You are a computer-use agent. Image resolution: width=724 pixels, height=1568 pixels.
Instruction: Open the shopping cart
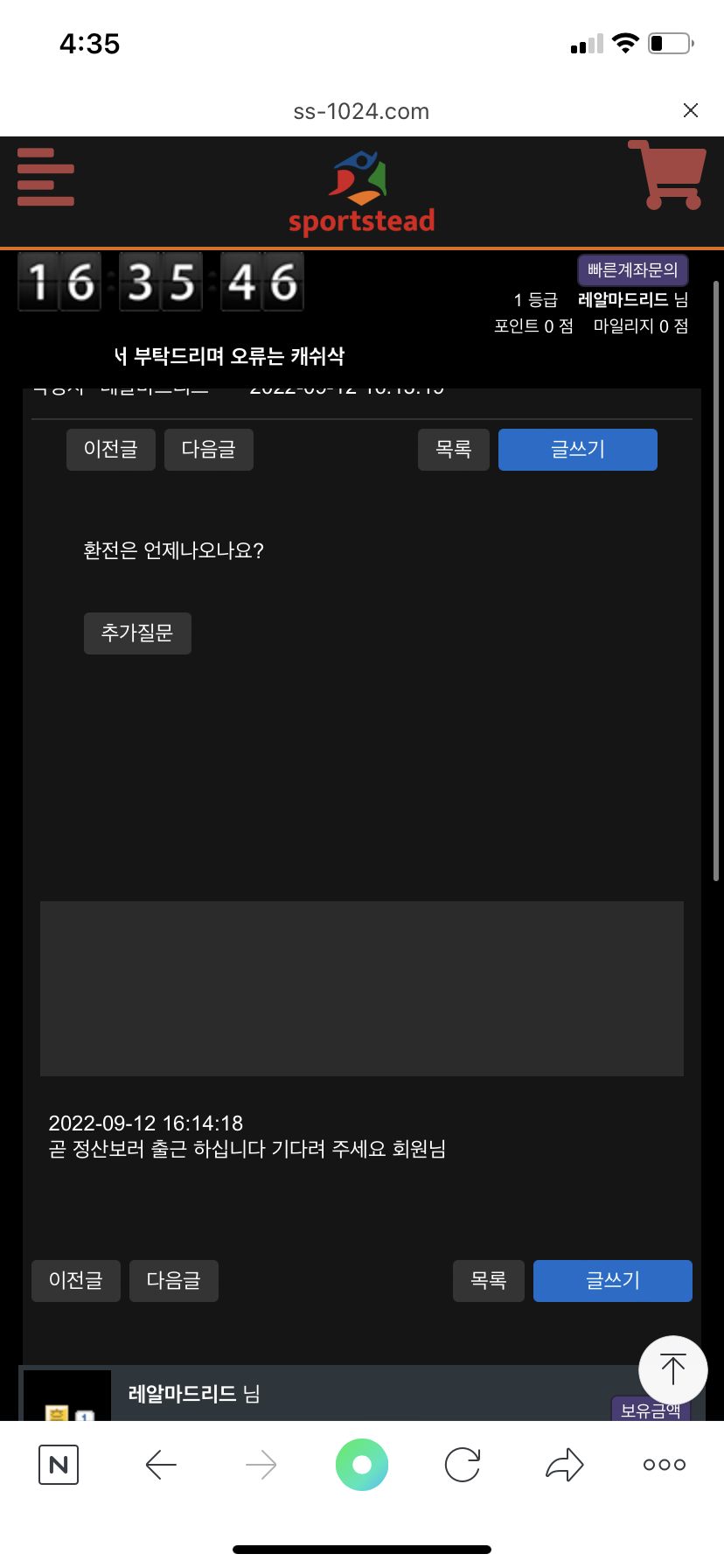668,176
